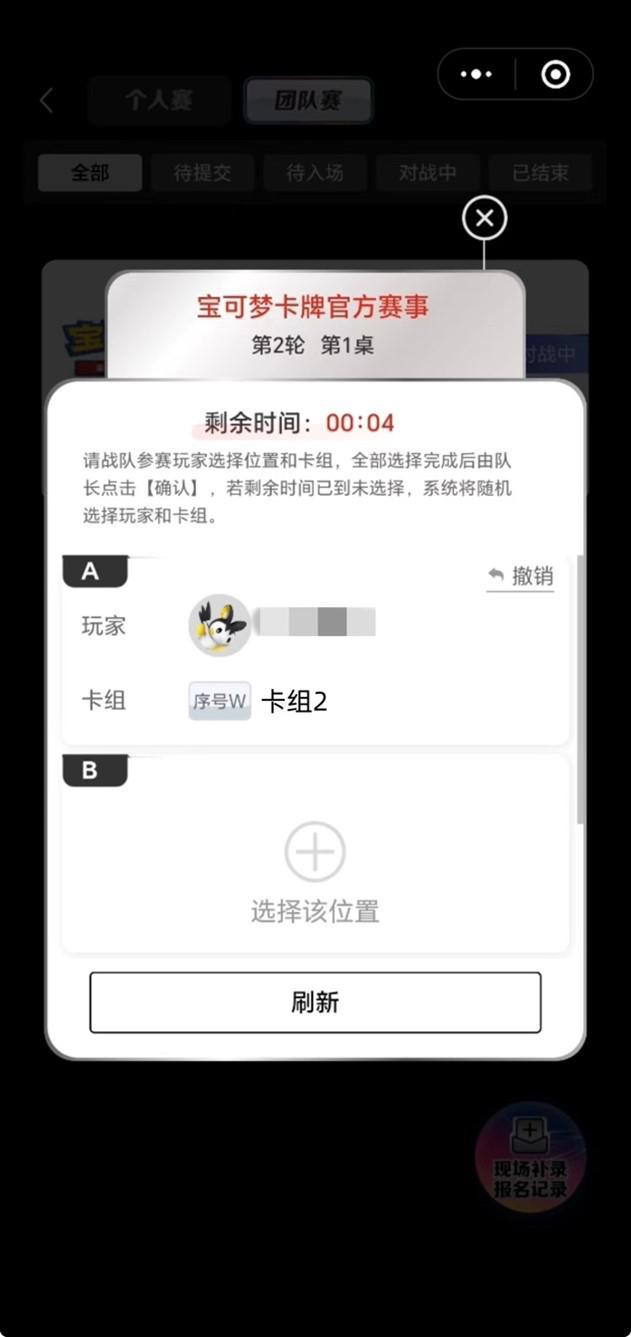The height and width of the screenshot is (1337, 631).
Task: Switch to the 团队赛 tab
Action: tap(308, 100)
